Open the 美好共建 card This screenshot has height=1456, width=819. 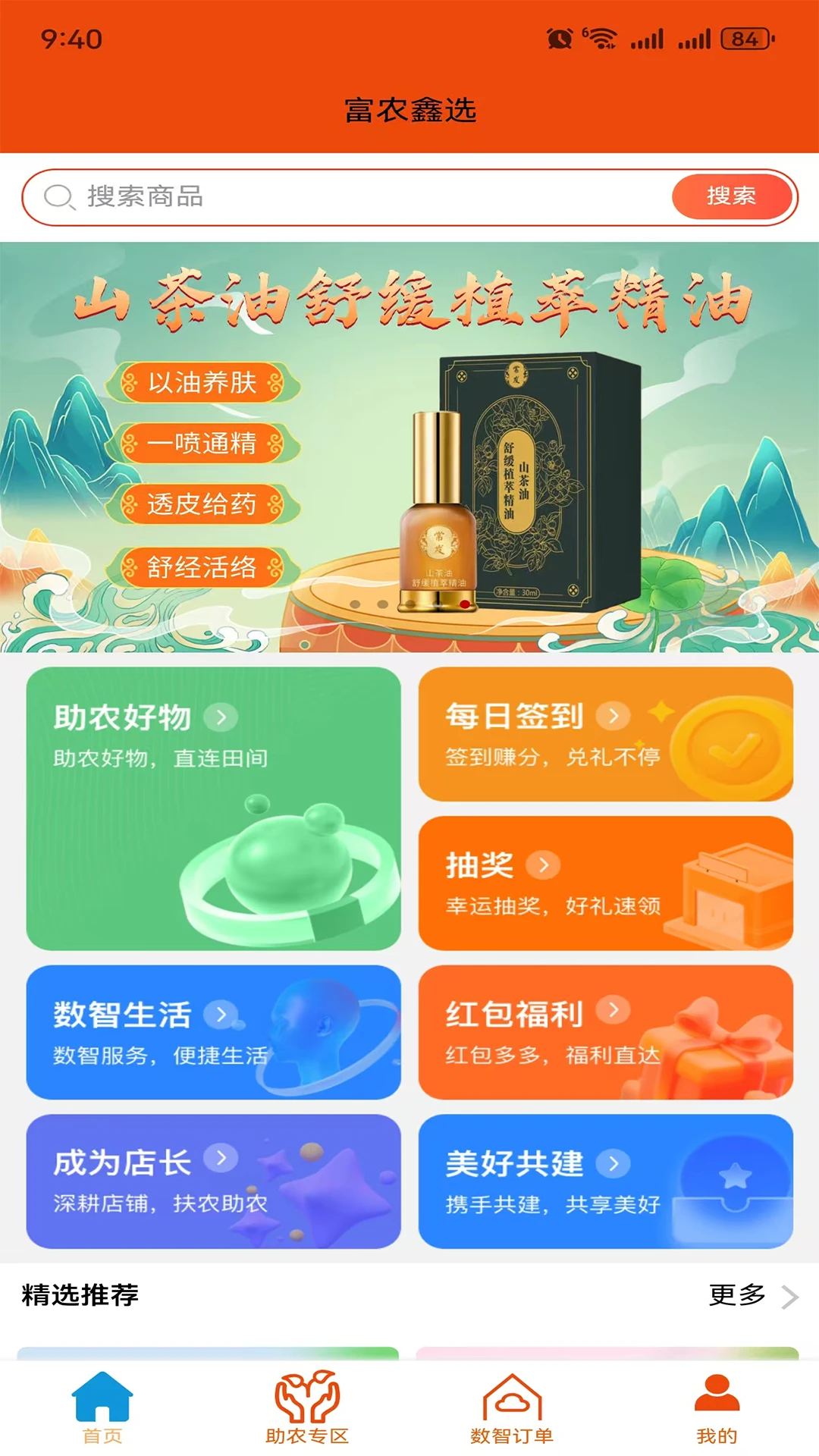[x=605, y=1181]
